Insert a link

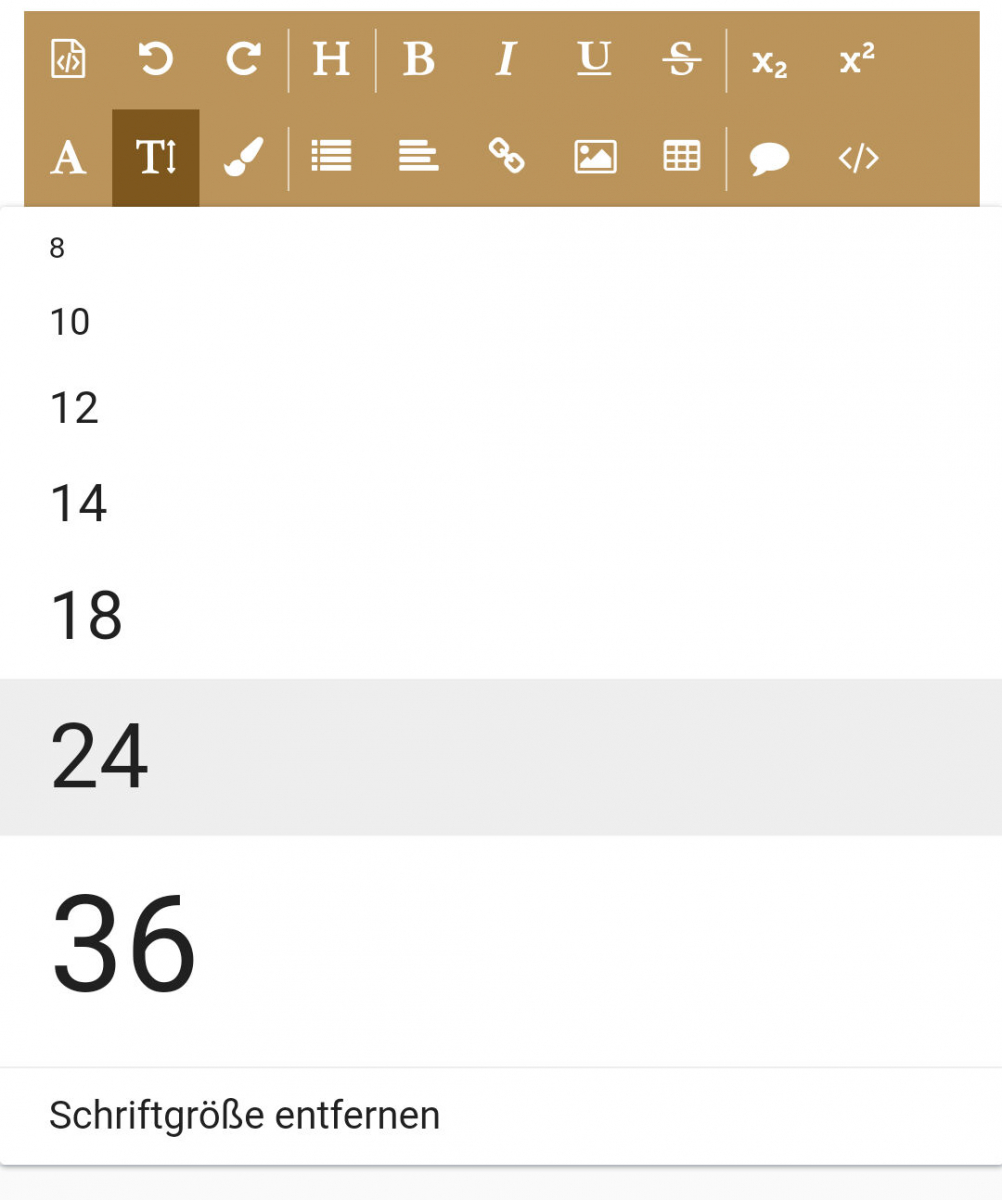click(506, 157)
